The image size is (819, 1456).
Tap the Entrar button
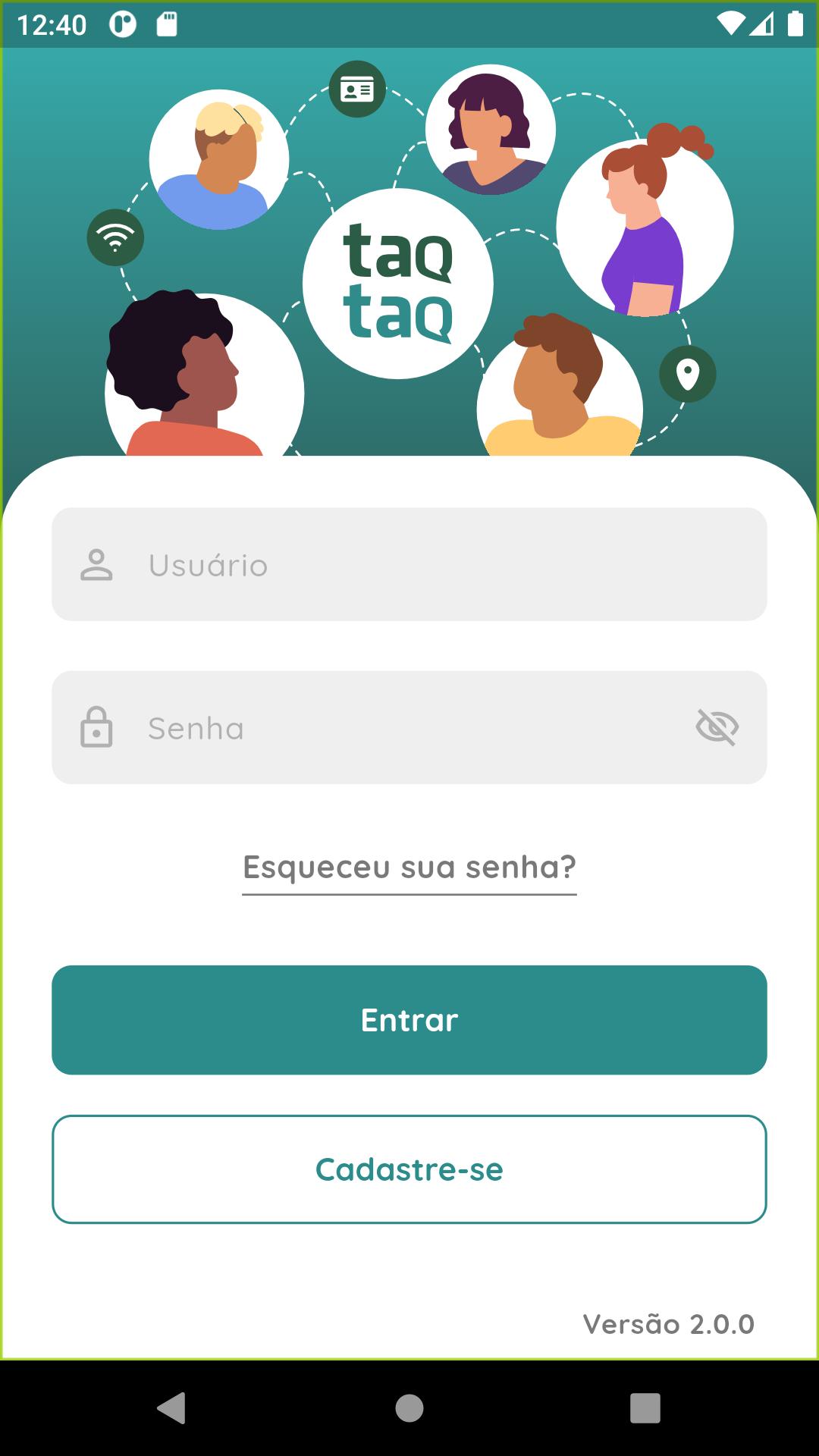tap(409, 1020)
